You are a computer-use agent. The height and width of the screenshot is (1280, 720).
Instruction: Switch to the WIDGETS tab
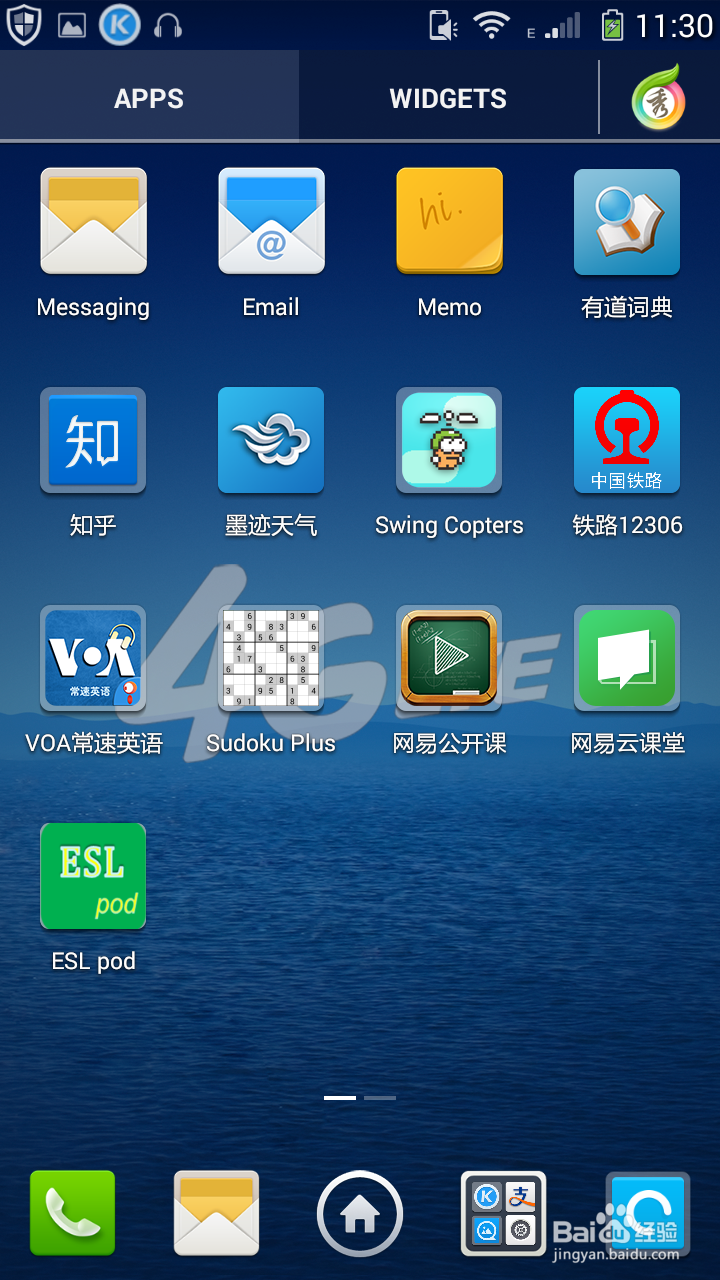coord(448,98)
